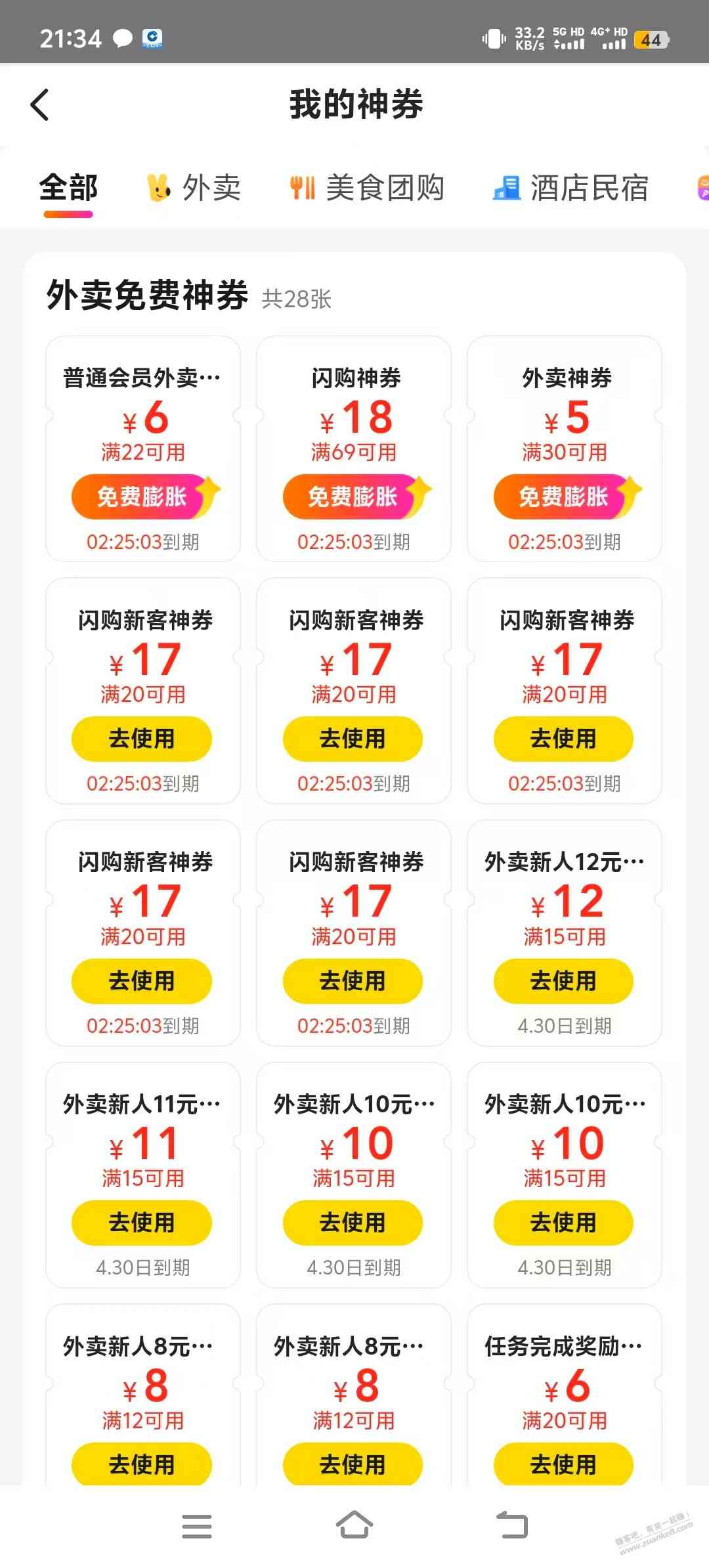The width and height of the screenshot is (709, 1568).
Task: Tap 免费膨胀 on the ¥5 外卖神券
Action: pos(564,496)
